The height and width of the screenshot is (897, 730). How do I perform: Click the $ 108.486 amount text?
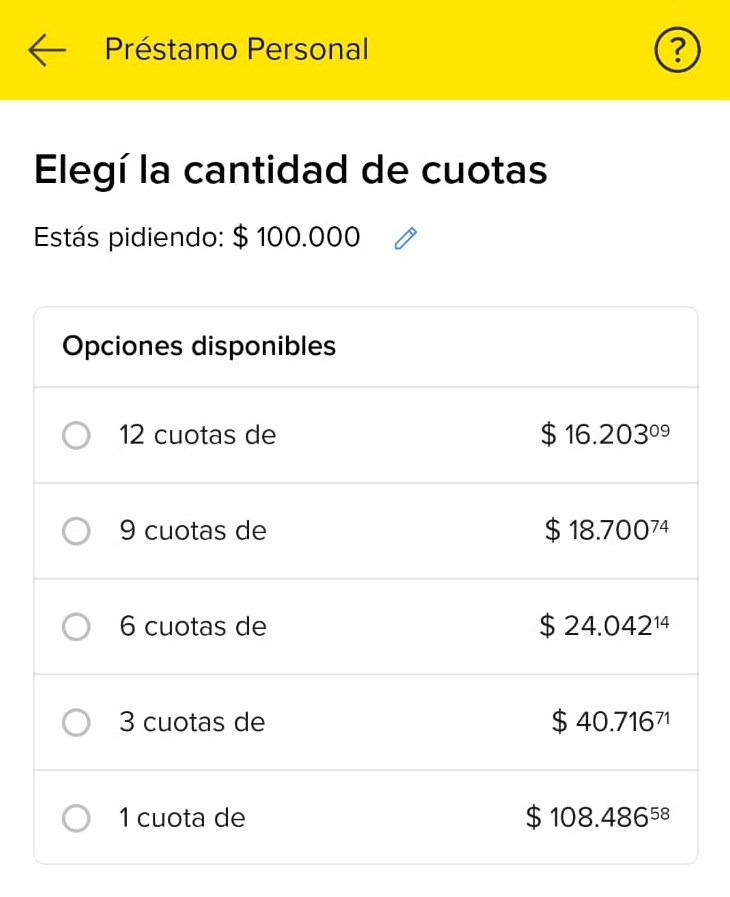[595, 817]
